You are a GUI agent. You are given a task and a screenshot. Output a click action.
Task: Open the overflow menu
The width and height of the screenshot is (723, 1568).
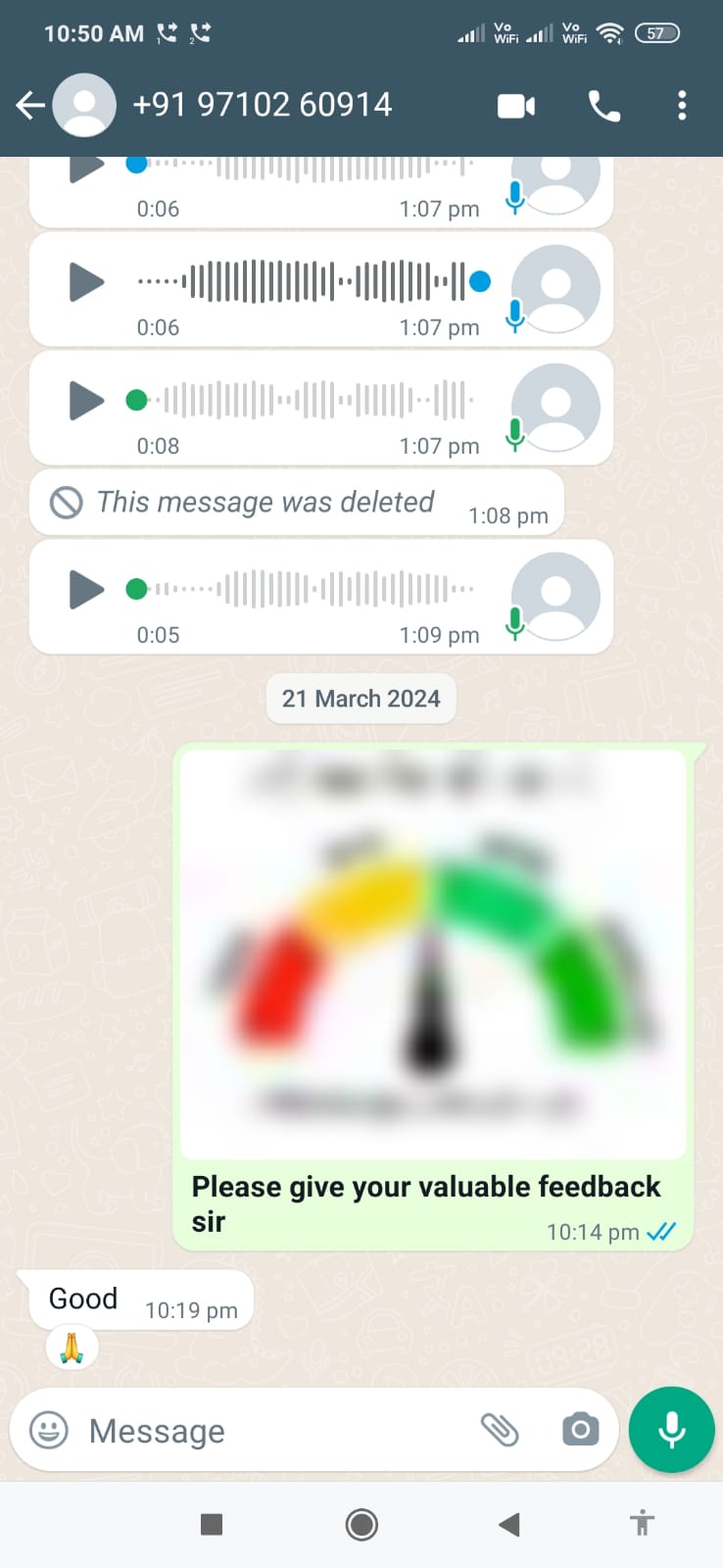(682, 106)
